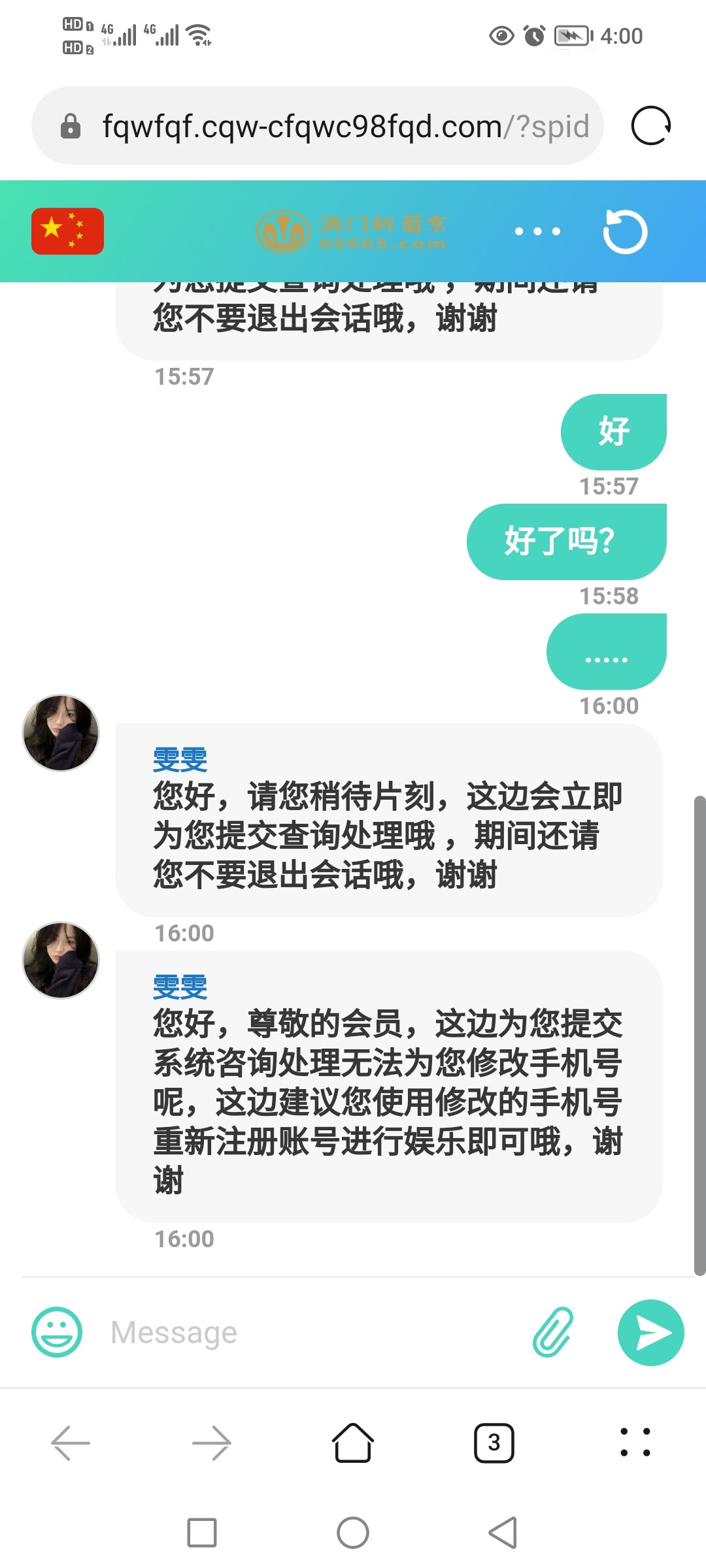Open the emoji picker in the message bar
Viewport: 706px width, 1568px height.
(x=57, y=1331)
